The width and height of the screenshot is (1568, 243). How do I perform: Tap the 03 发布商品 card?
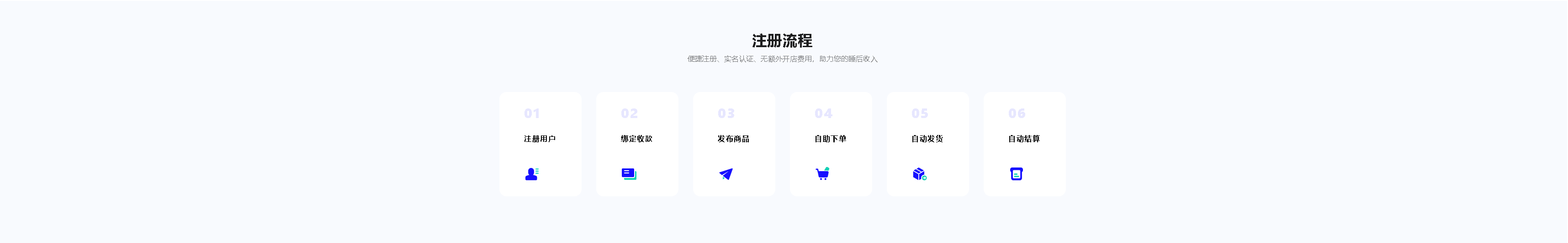733,144
